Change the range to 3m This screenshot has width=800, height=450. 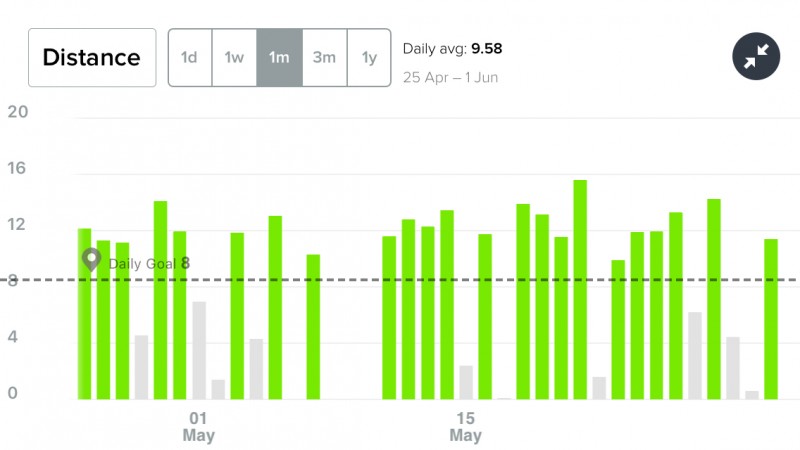324,58
